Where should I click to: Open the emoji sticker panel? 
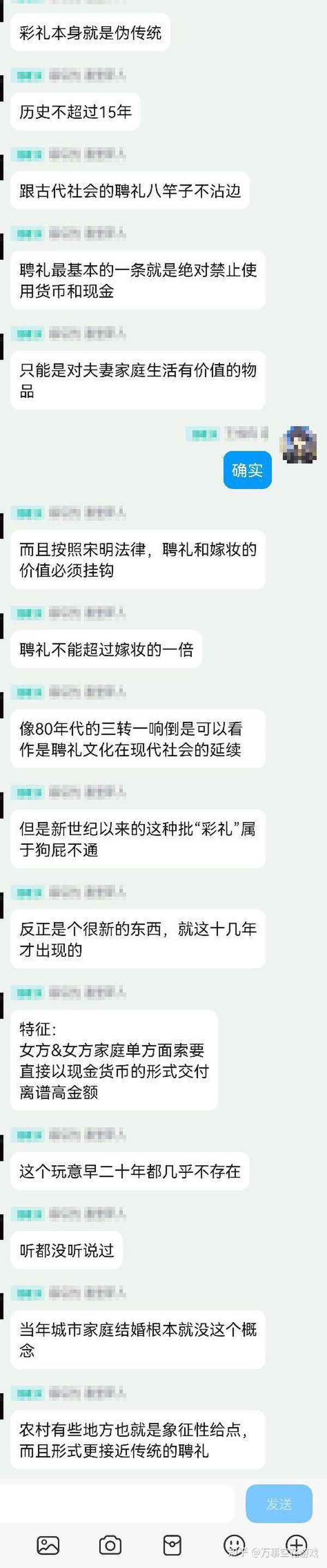coord(234,1545)
